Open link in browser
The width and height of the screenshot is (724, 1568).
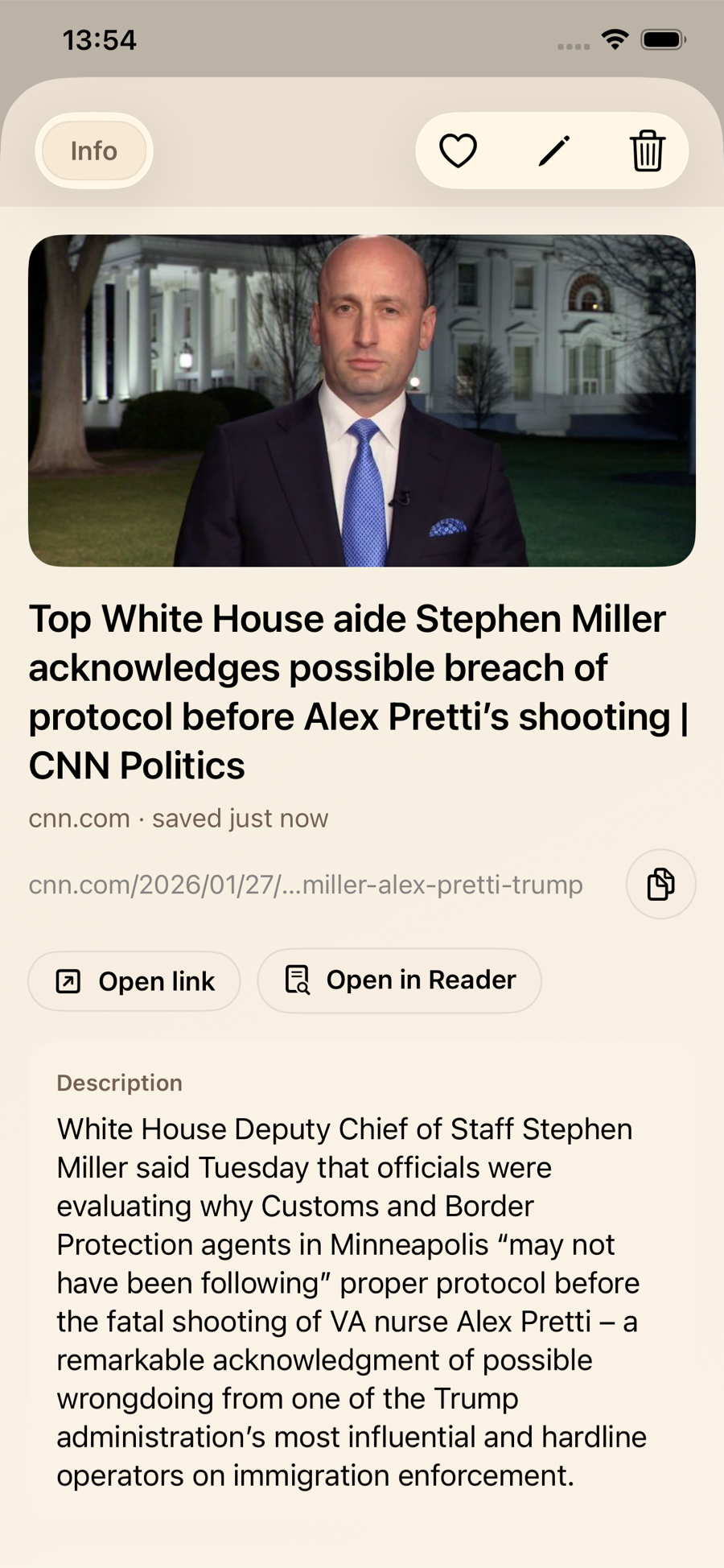click(x=134, y=981)
